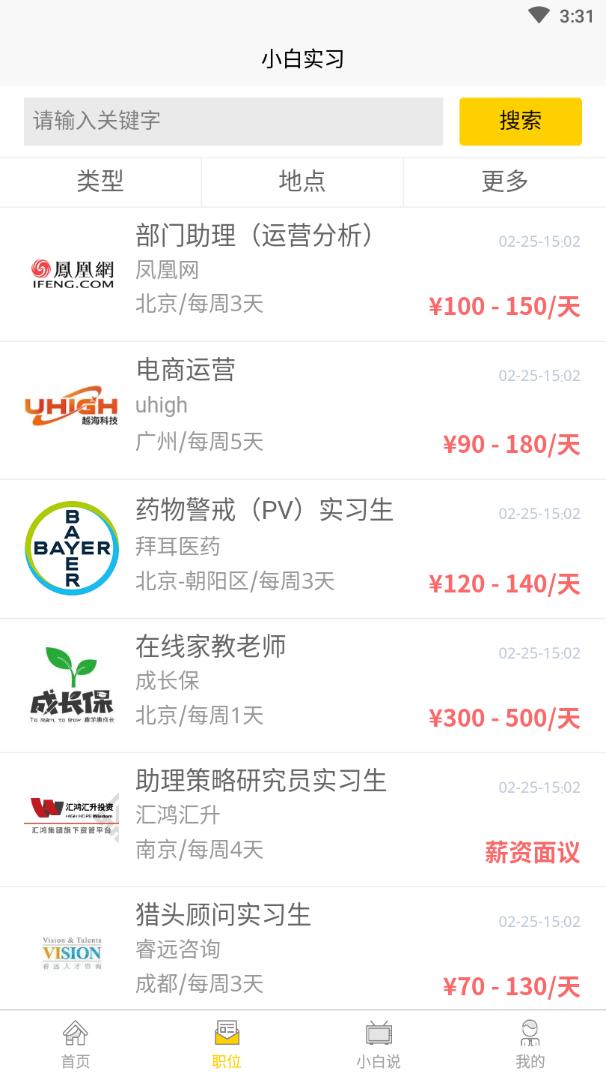The width and height of the screenshot is (606, 1080).
Task: Open 助理策略研究员实习生 at 汇鸿汇升
Action: pos(302,818)
